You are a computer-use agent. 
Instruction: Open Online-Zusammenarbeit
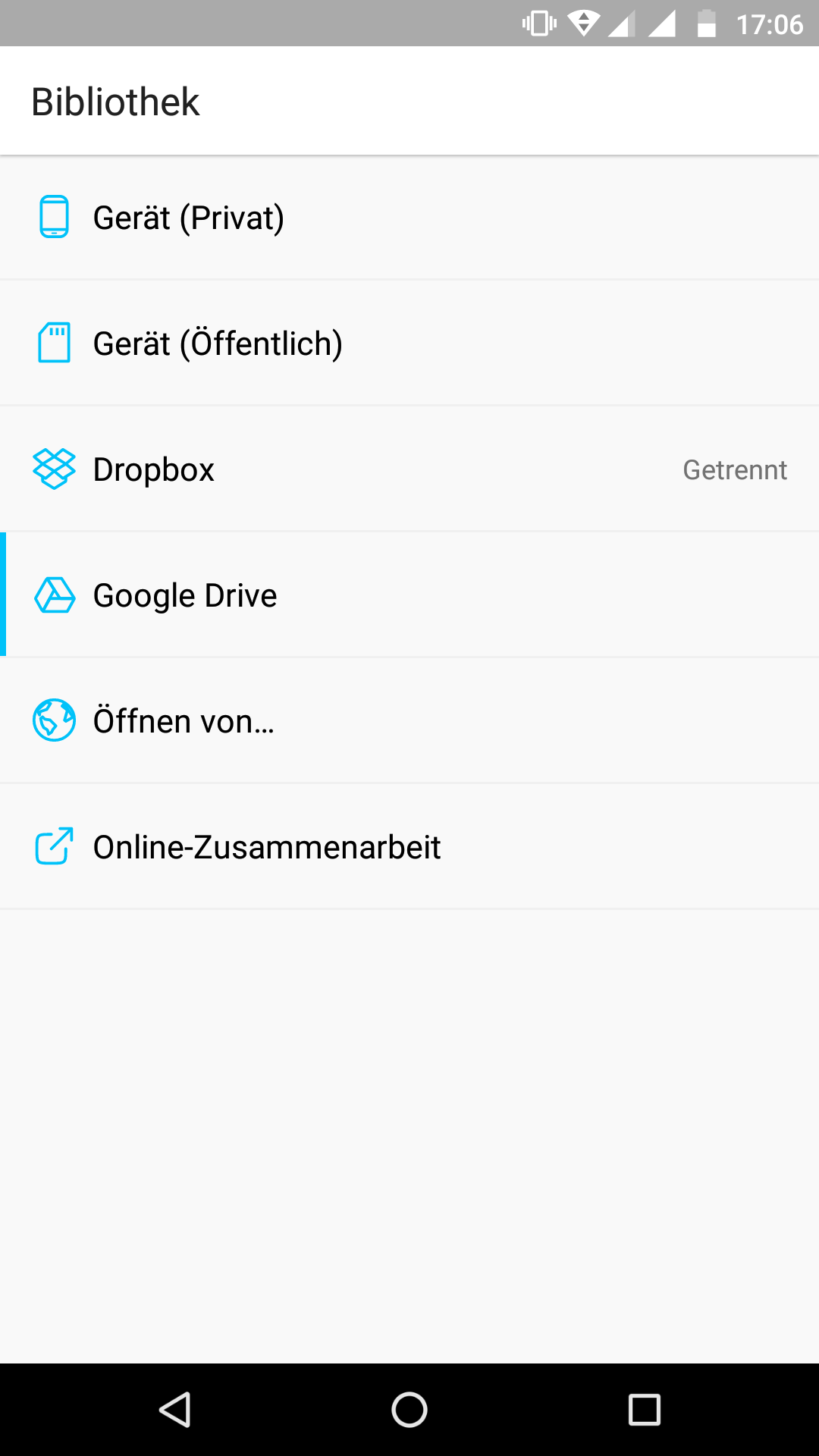[409, 847]
